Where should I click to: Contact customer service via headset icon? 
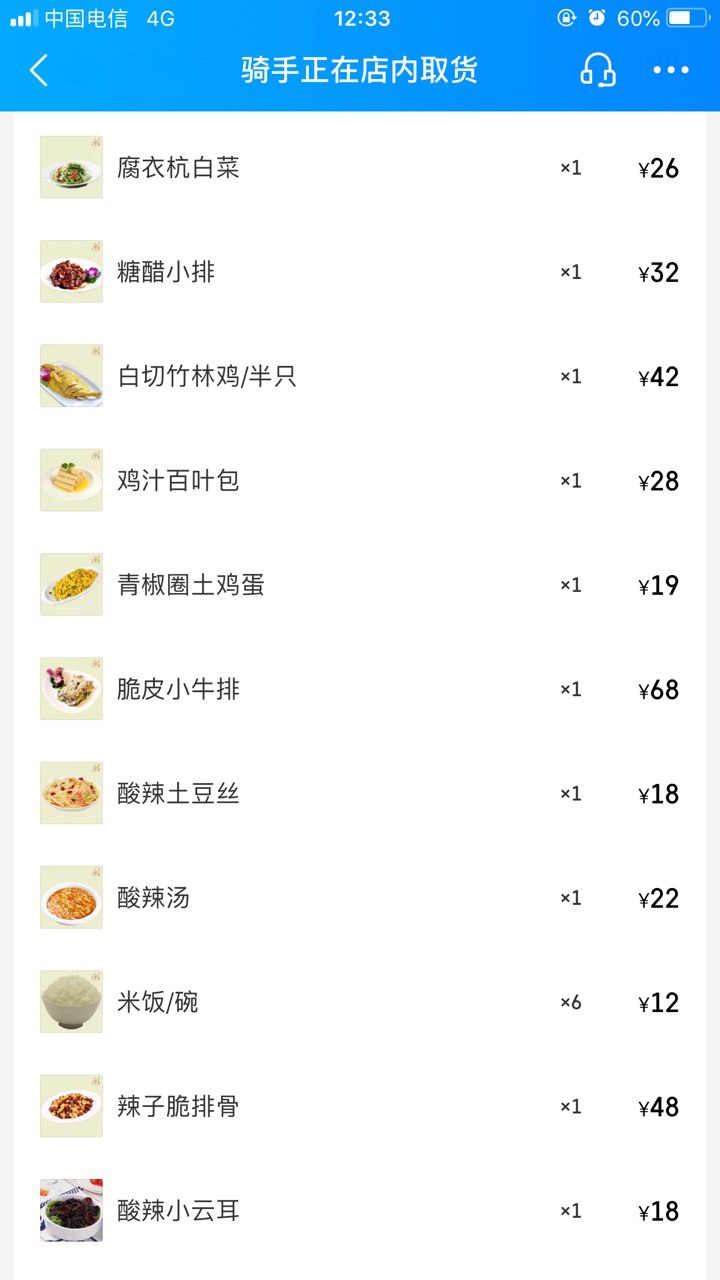tap(598, 70)
